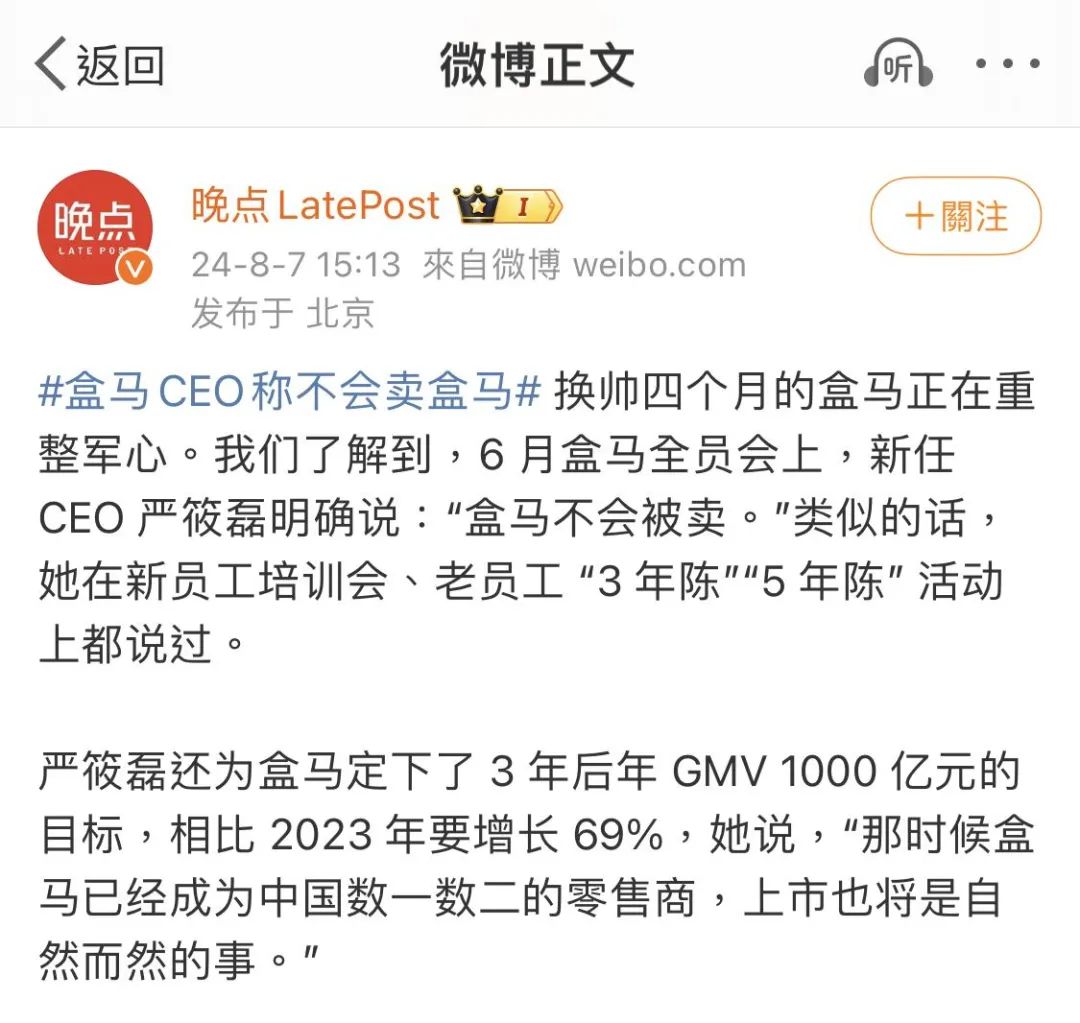Go back using the 返回 button
Viewport: 1080px width, 1023px height.
pos(98,65)
